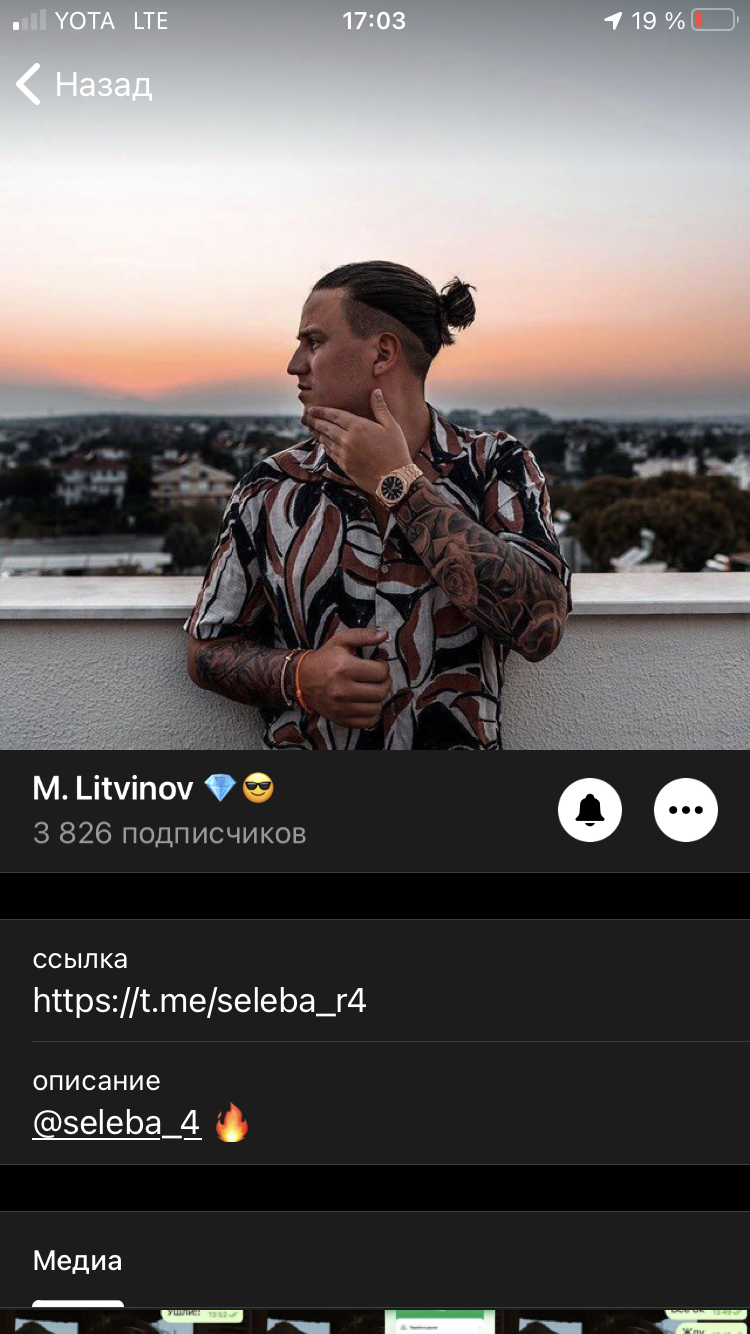View the channel profile photo fullscreen
The image size is (750, 1334).
click(x=375, y=400)
